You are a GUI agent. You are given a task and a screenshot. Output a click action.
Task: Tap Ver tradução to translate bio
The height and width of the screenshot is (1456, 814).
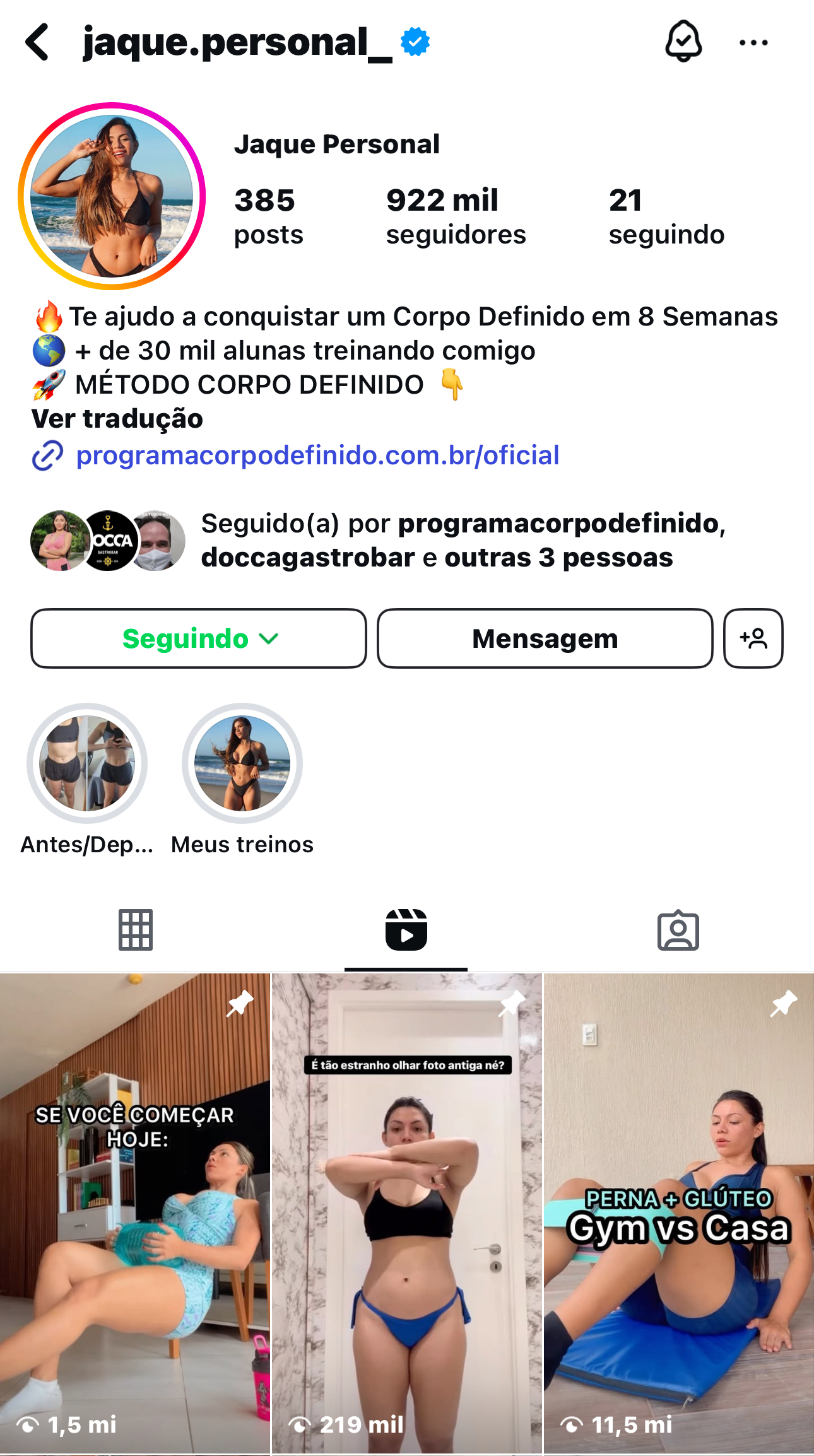(117, 419)
